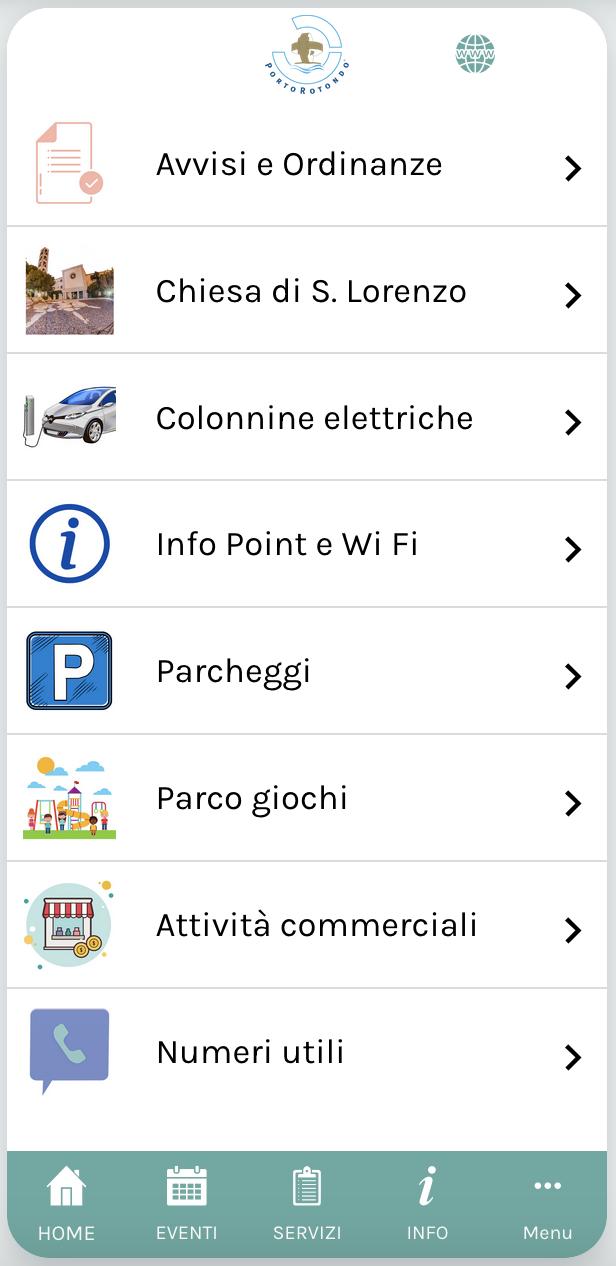The image size is (616, 1266).
Task: Switch to the INFO tab
Action: click(427, 1204)
